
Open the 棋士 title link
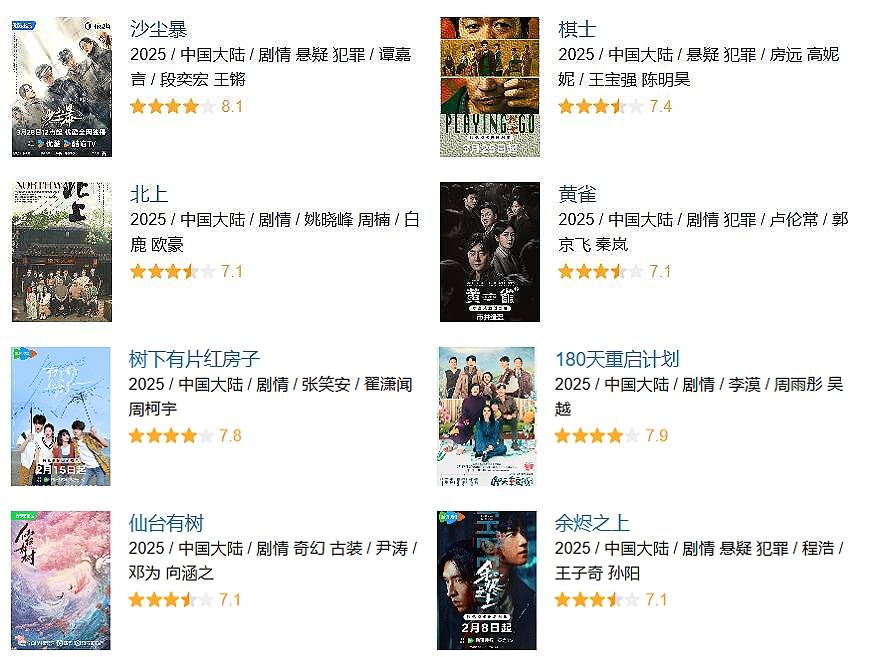(x=577, y=29)
